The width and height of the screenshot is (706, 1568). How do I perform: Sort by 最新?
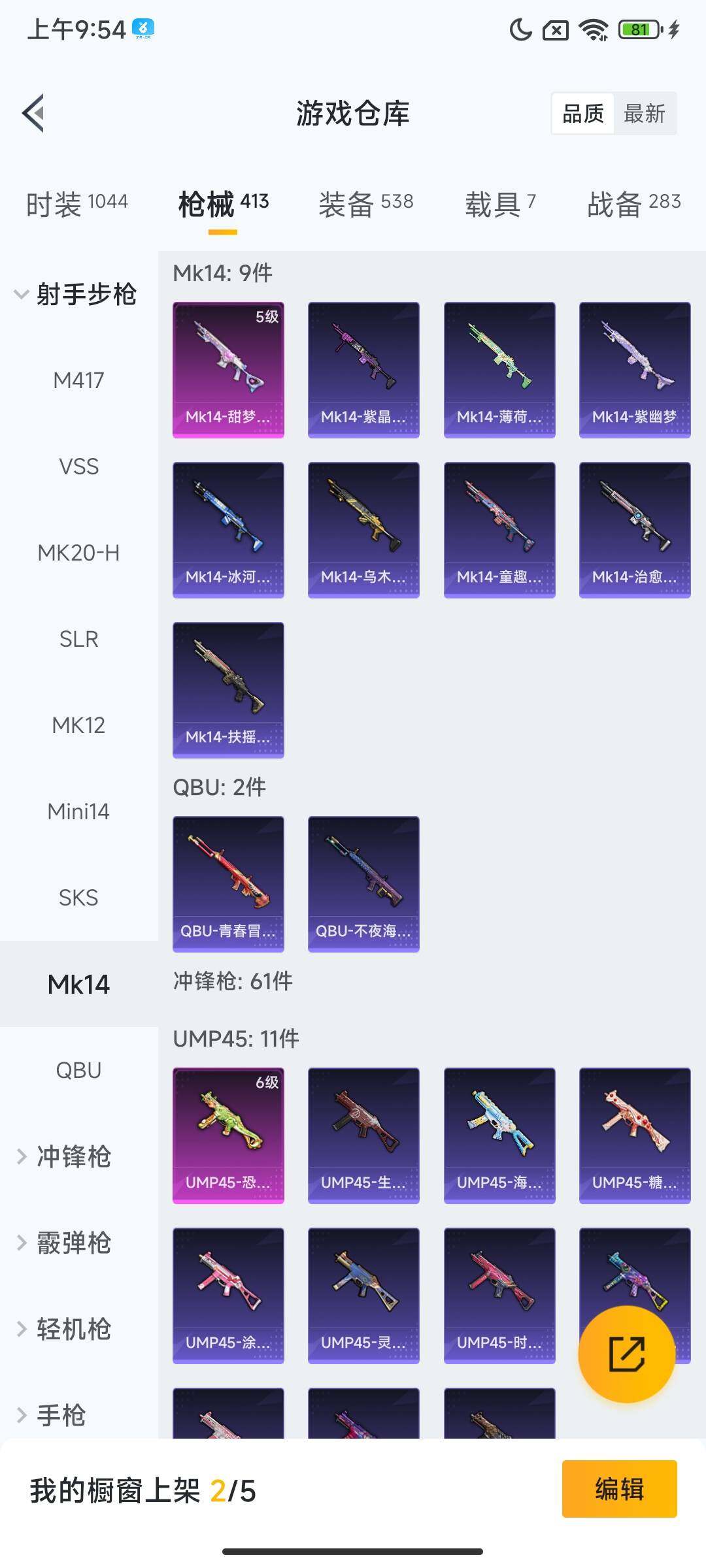644,114
